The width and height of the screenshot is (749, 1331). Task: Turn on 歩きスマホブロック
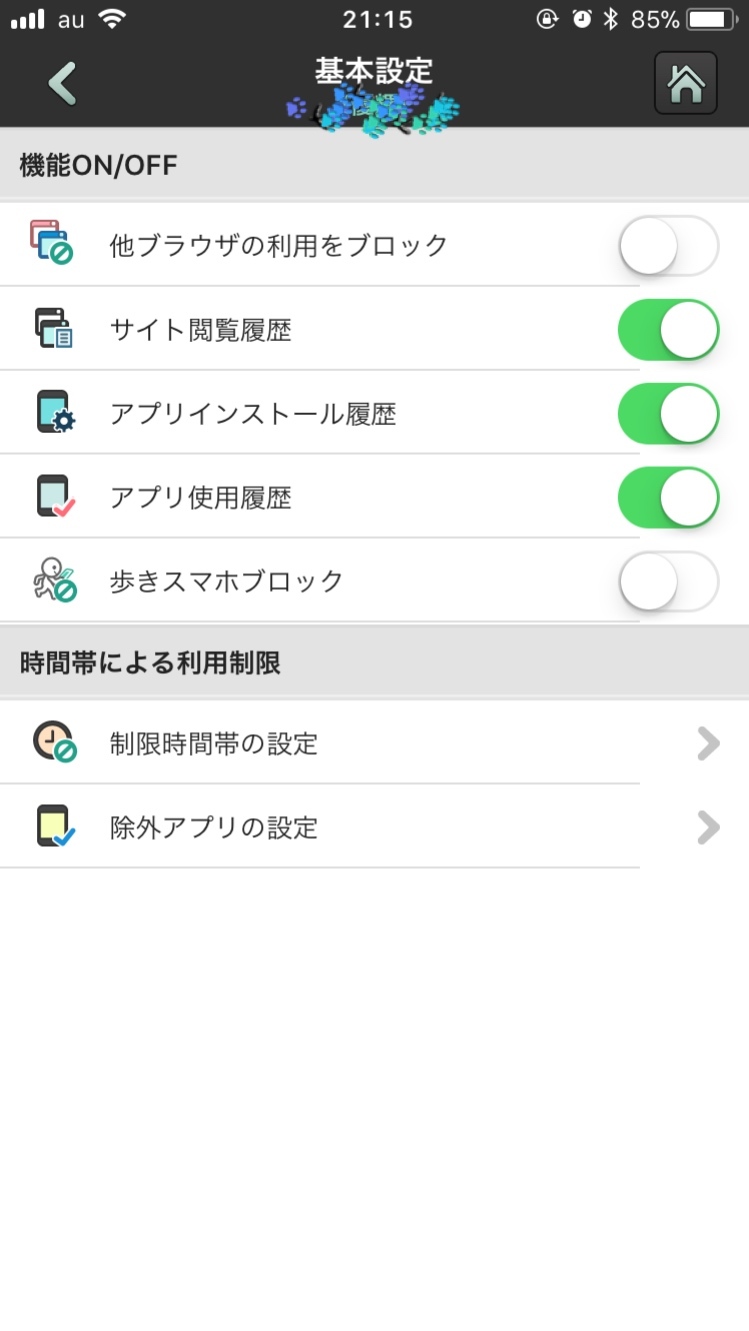(x=668, y=582)
